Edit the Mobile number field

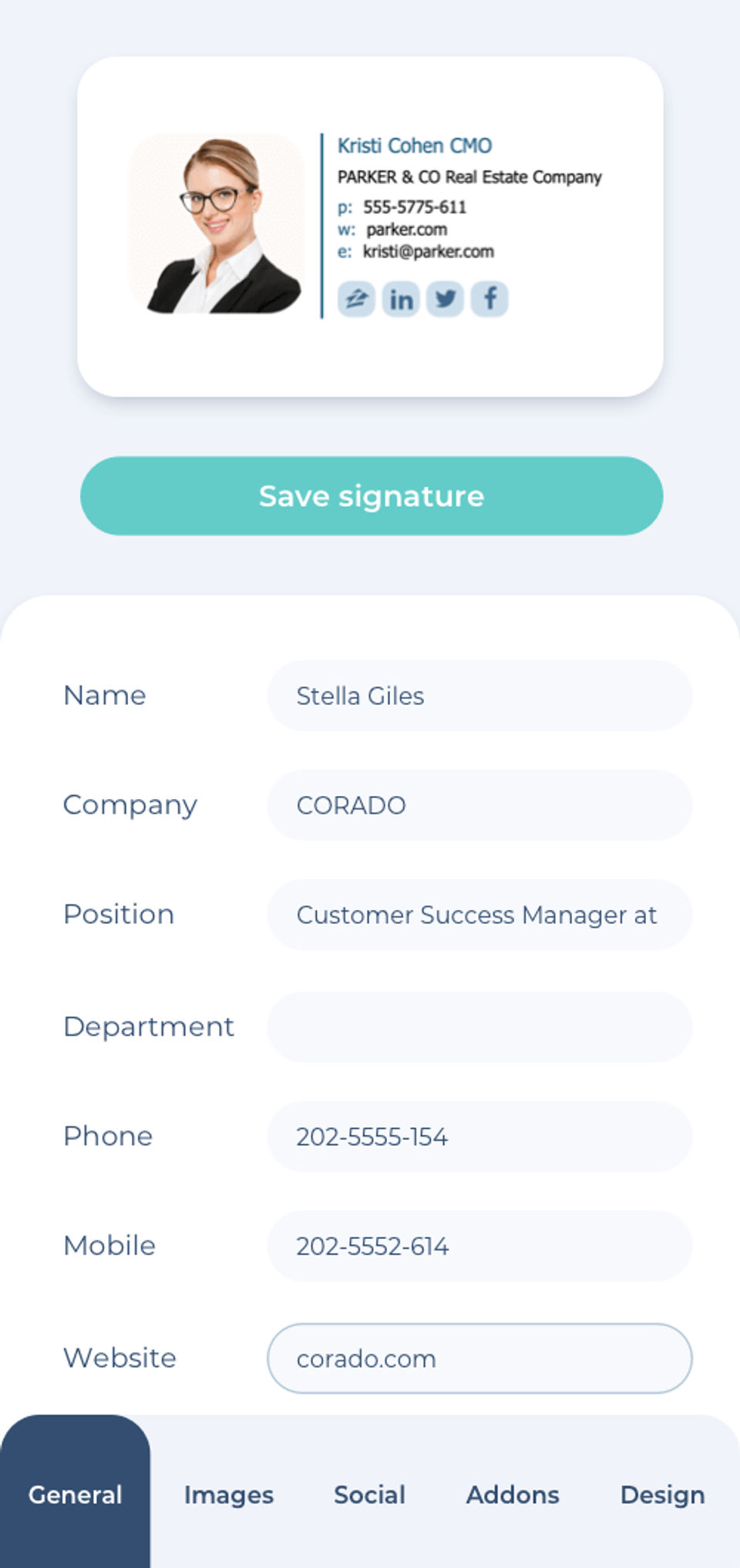[479, 1246]
